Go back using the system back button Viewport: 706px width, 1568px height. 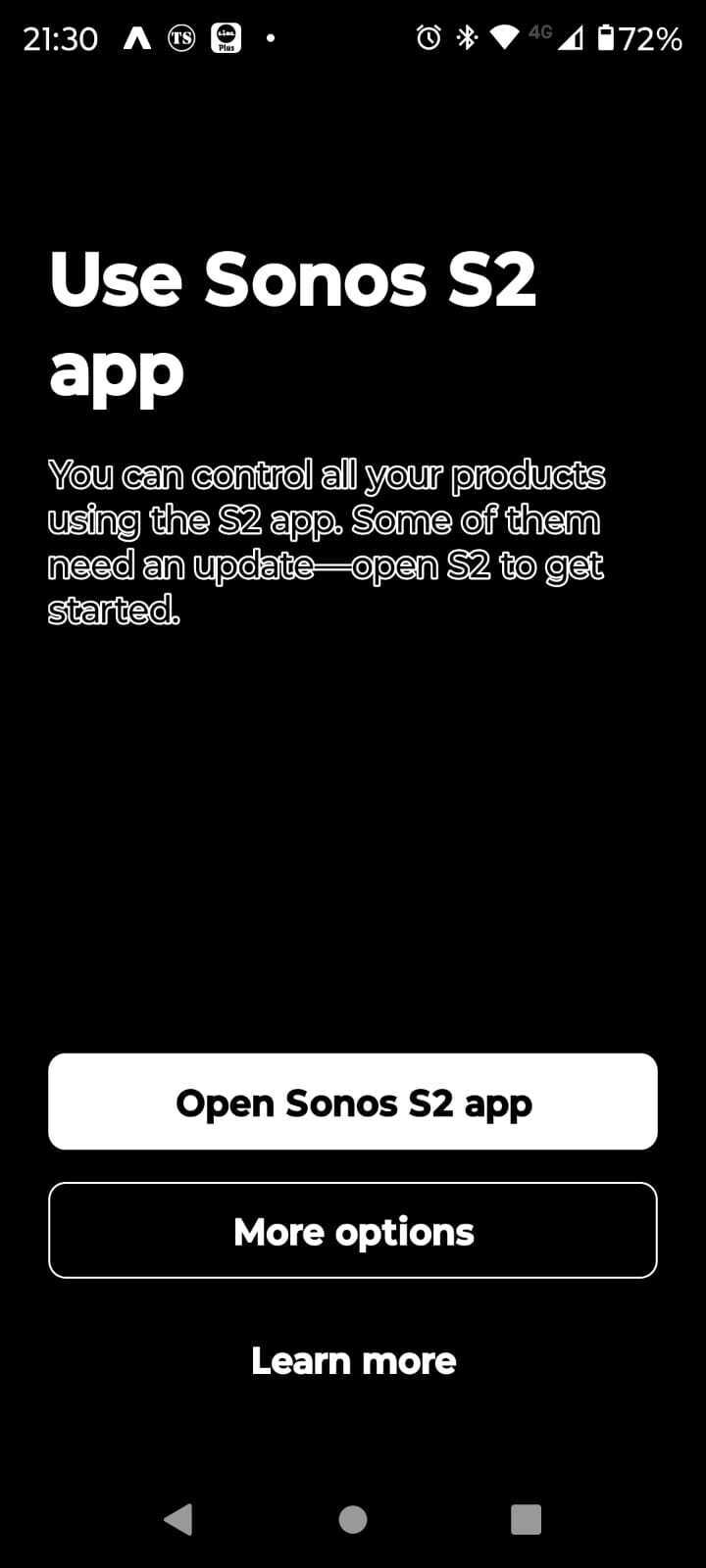[x=178, y=1519]
